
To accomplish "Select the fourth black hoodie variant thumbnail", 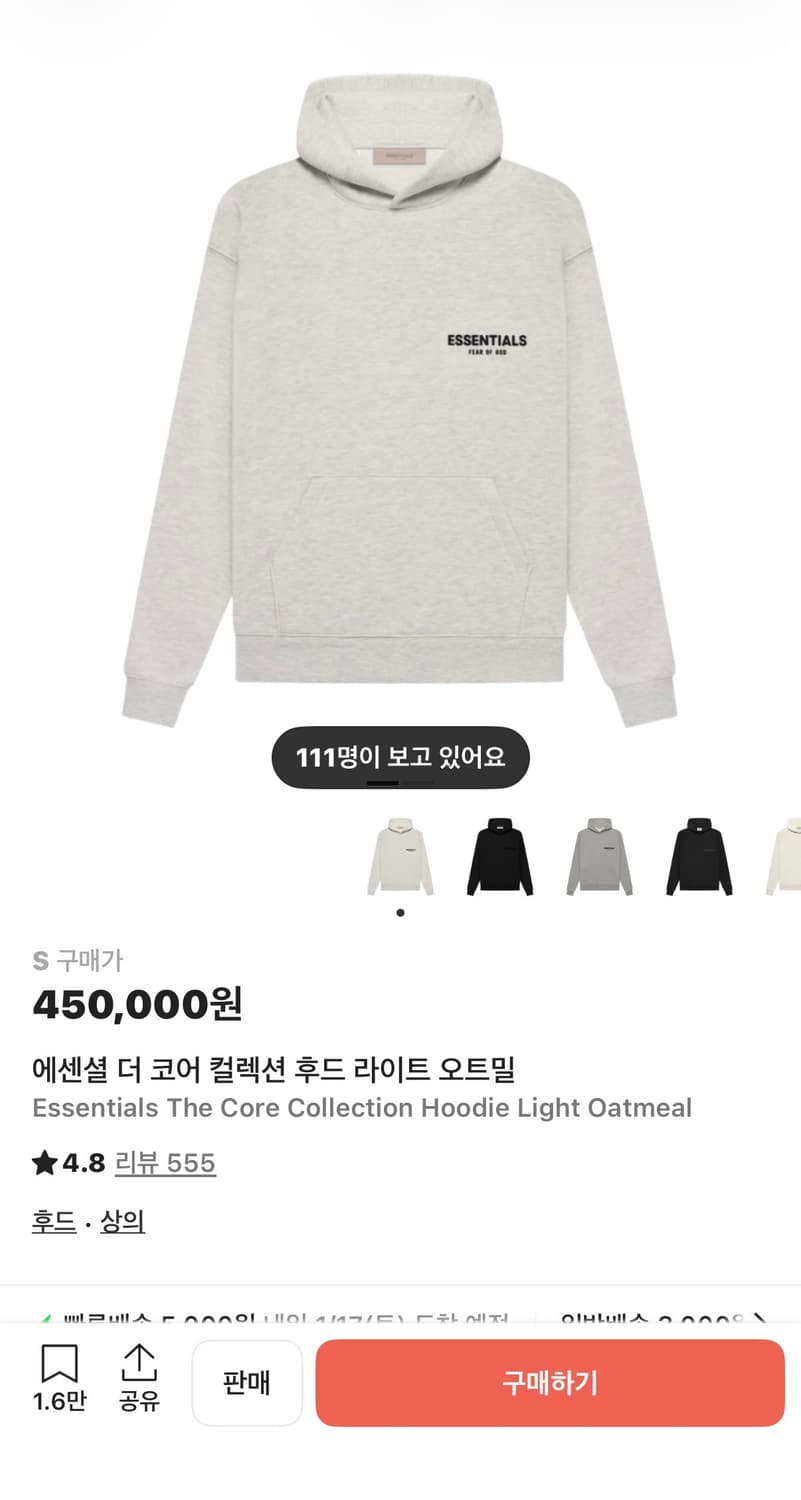I will [x=698, y=858].
